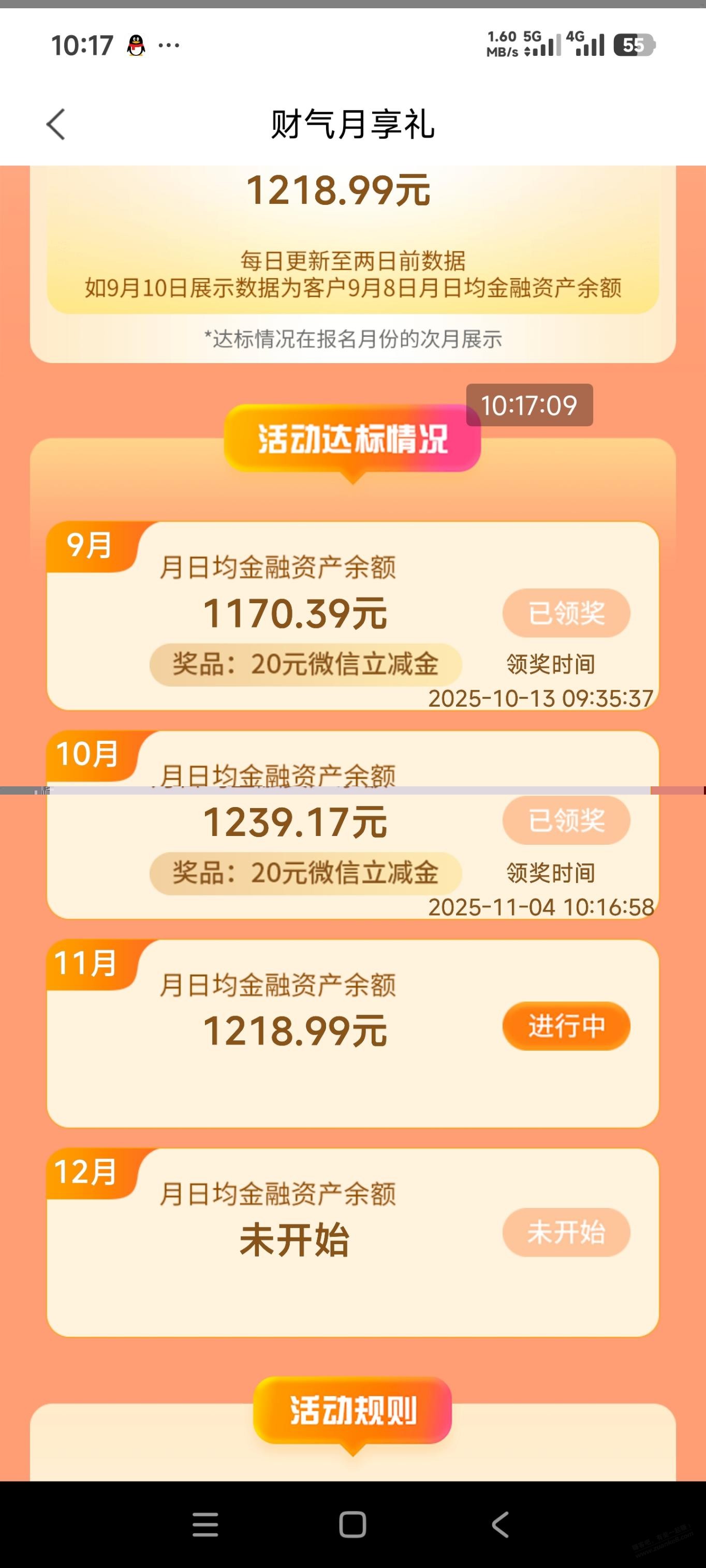
Task: Tap the 10:17:09 timestamp overlay
Action: [531, 404]
